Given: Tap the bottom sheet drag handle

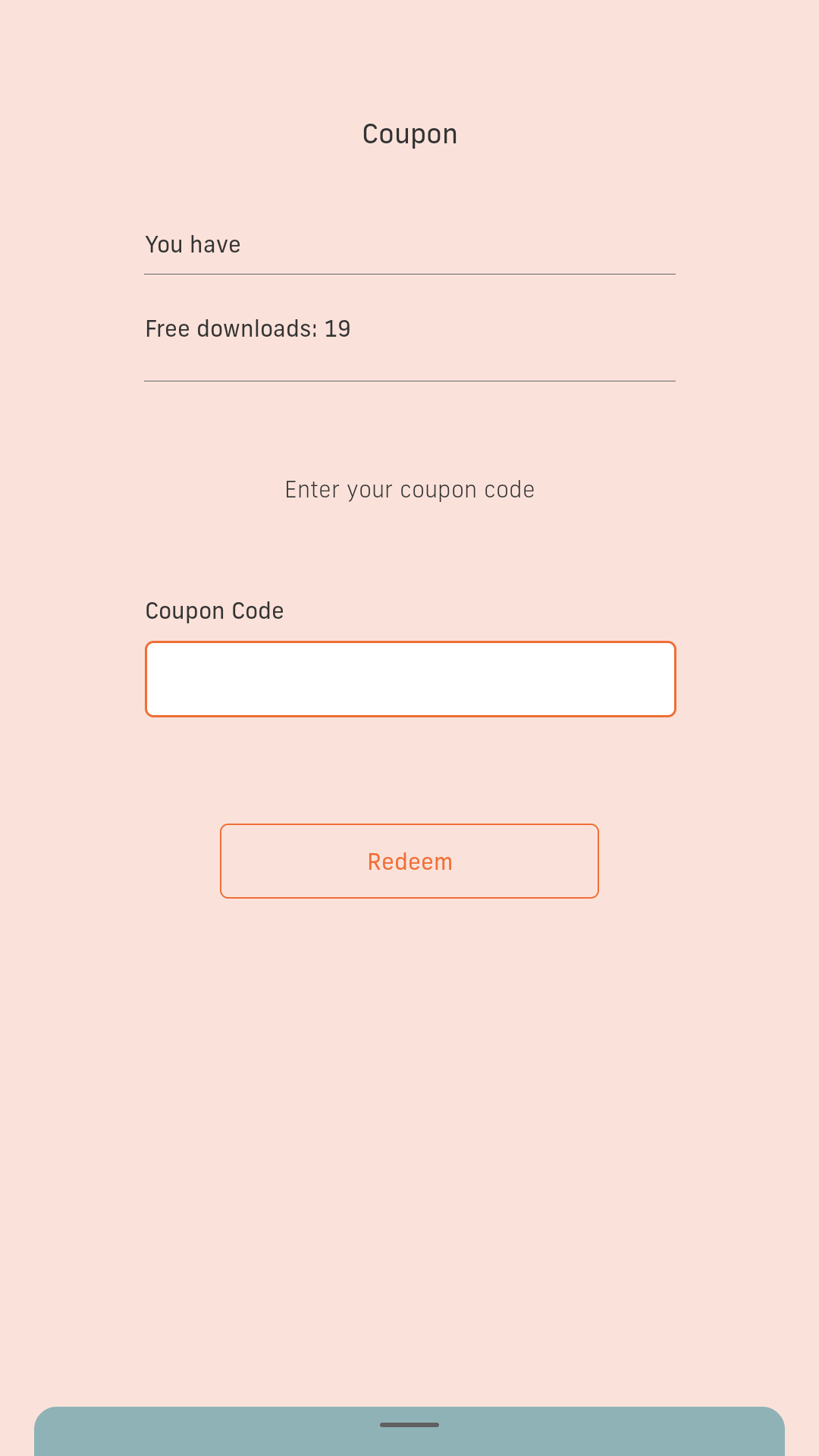Looking at the screenshot, I should click(x=409, y=1425).
